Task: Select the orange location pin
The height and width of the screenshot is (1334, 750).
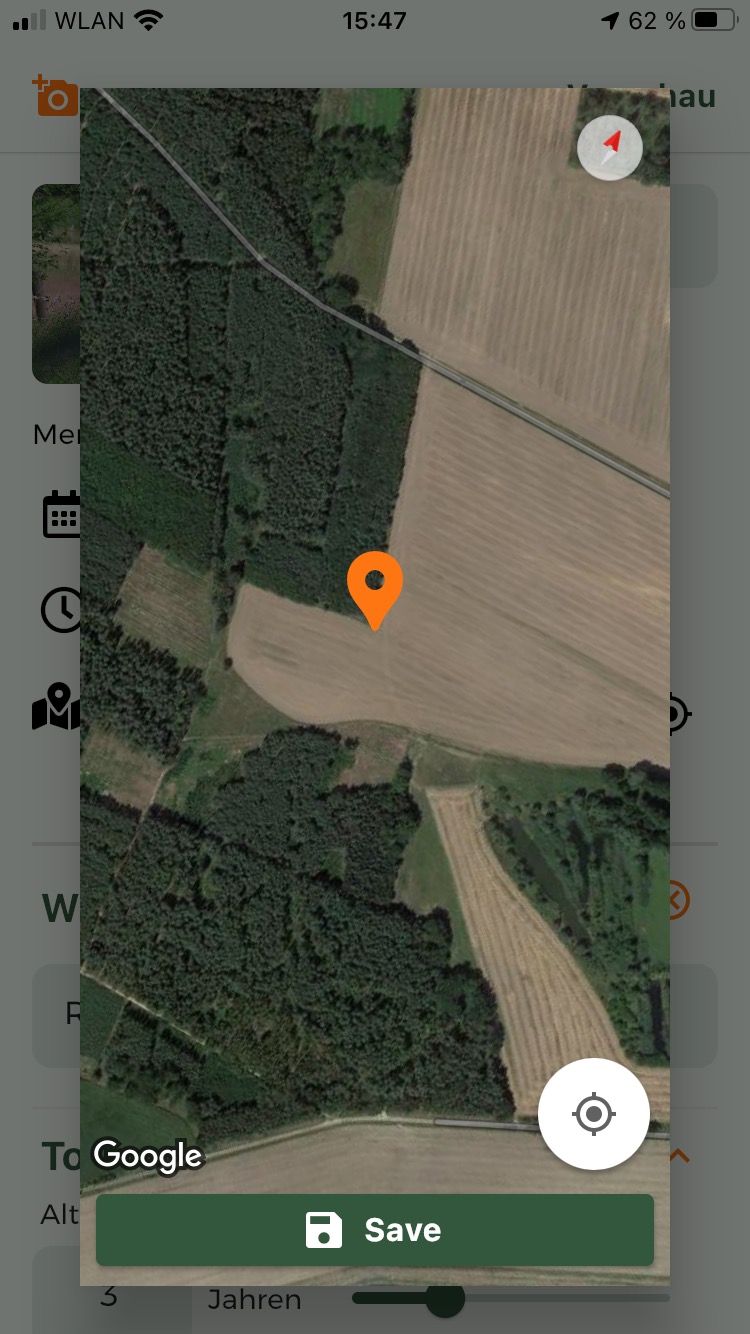Action: [375, 586]
